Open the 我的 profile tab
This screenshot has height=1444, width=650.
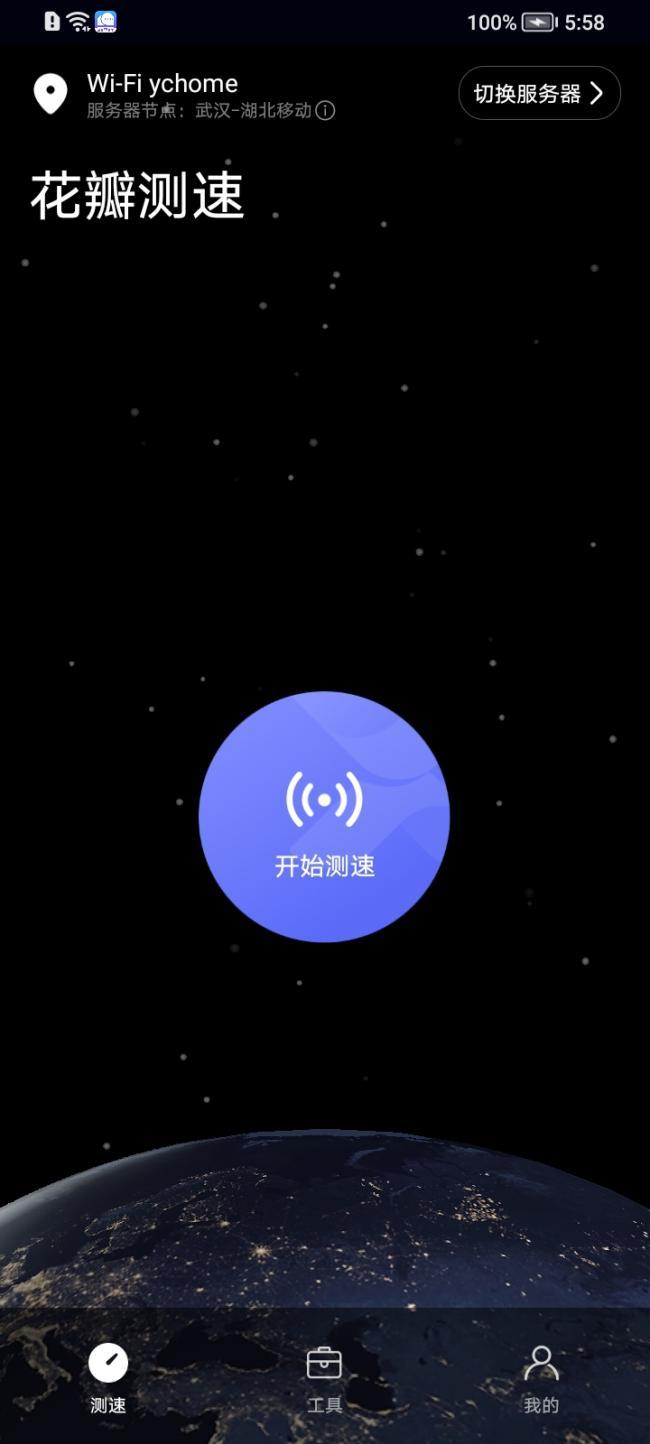pyautogui.click(x=541, y=1378)
